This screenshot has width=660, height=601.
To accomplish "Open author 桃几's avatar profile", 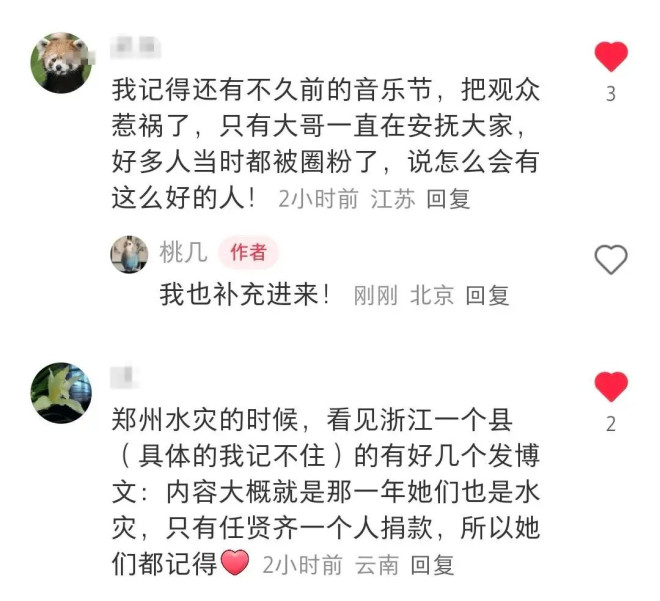I will [129, 254].
